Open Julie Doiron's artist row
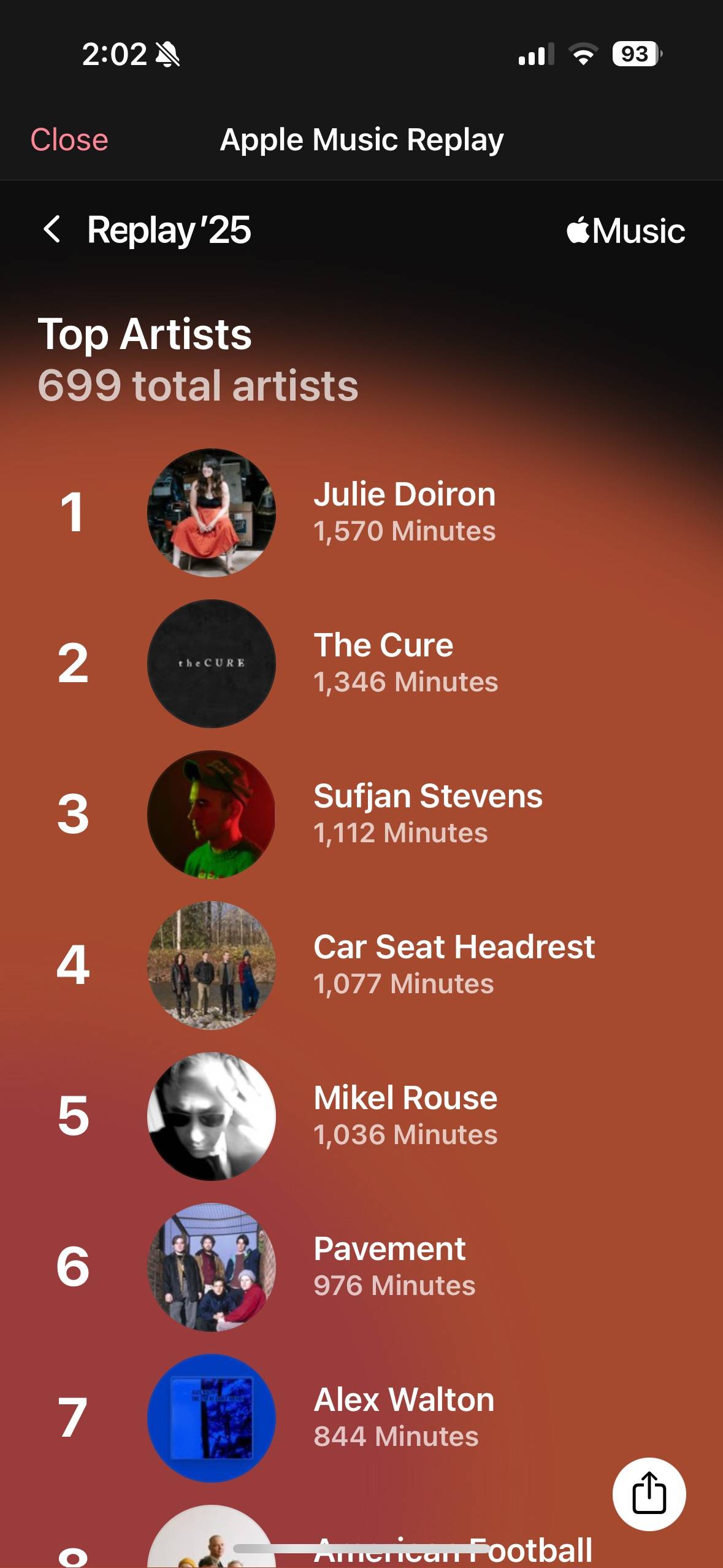Viewport: 723px width, 1568px height. pos(362,513)
